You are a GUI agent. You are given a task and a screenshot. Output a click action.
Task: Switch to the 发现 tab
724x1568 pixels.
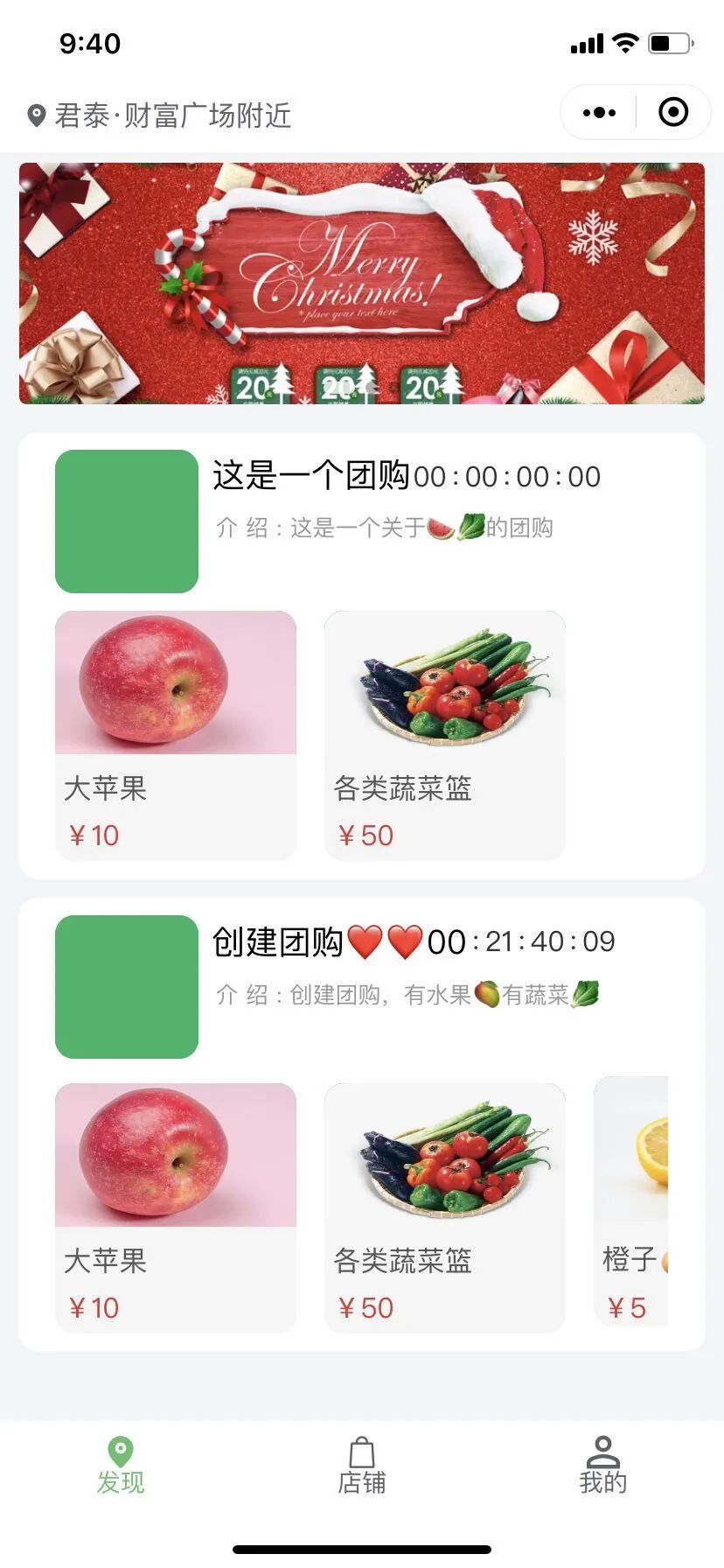click(x=121, y=1466)
